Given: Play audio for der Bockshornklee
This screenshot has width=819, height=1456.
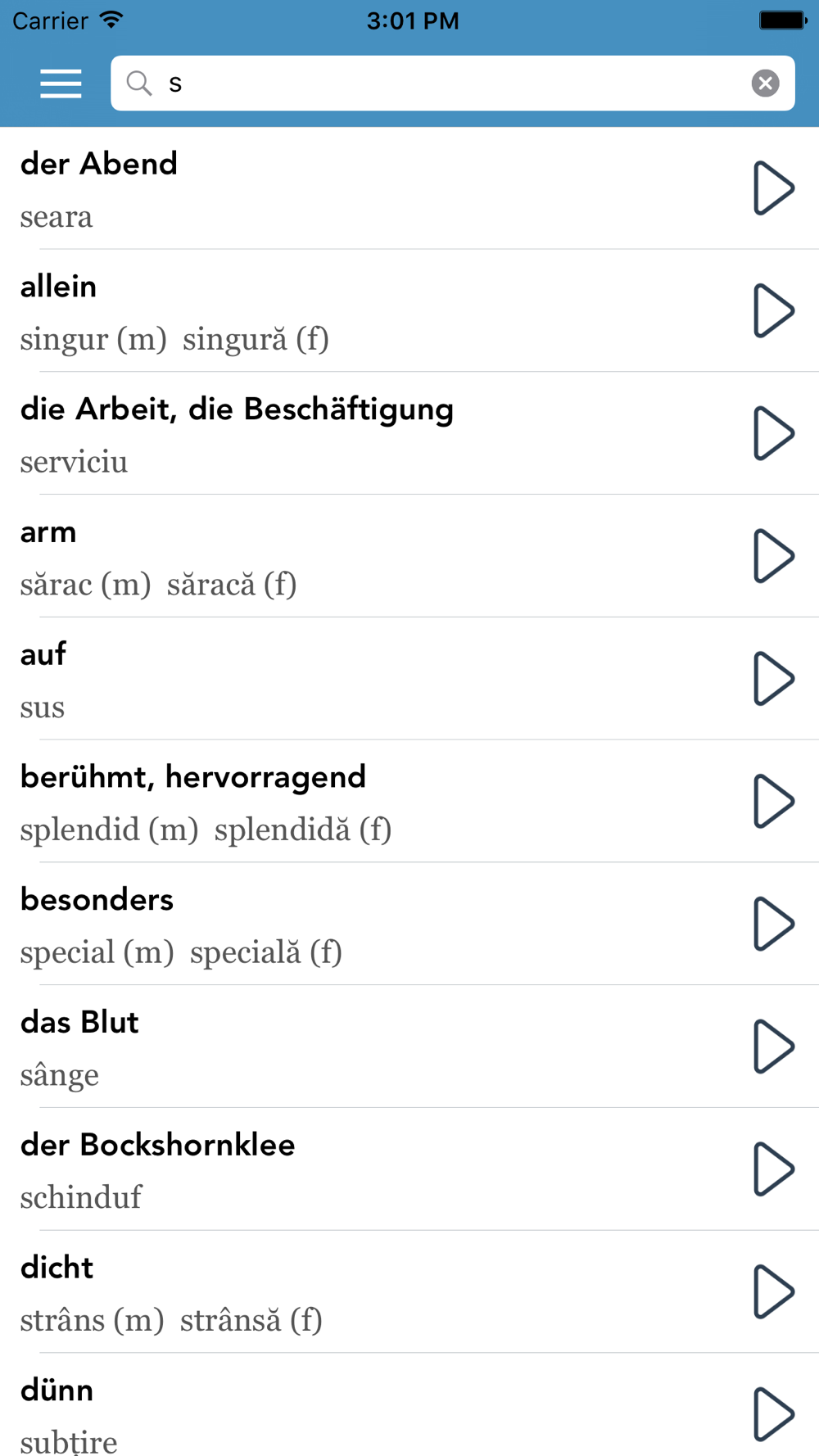Looking at the screenshot, I should [773, 1169].
